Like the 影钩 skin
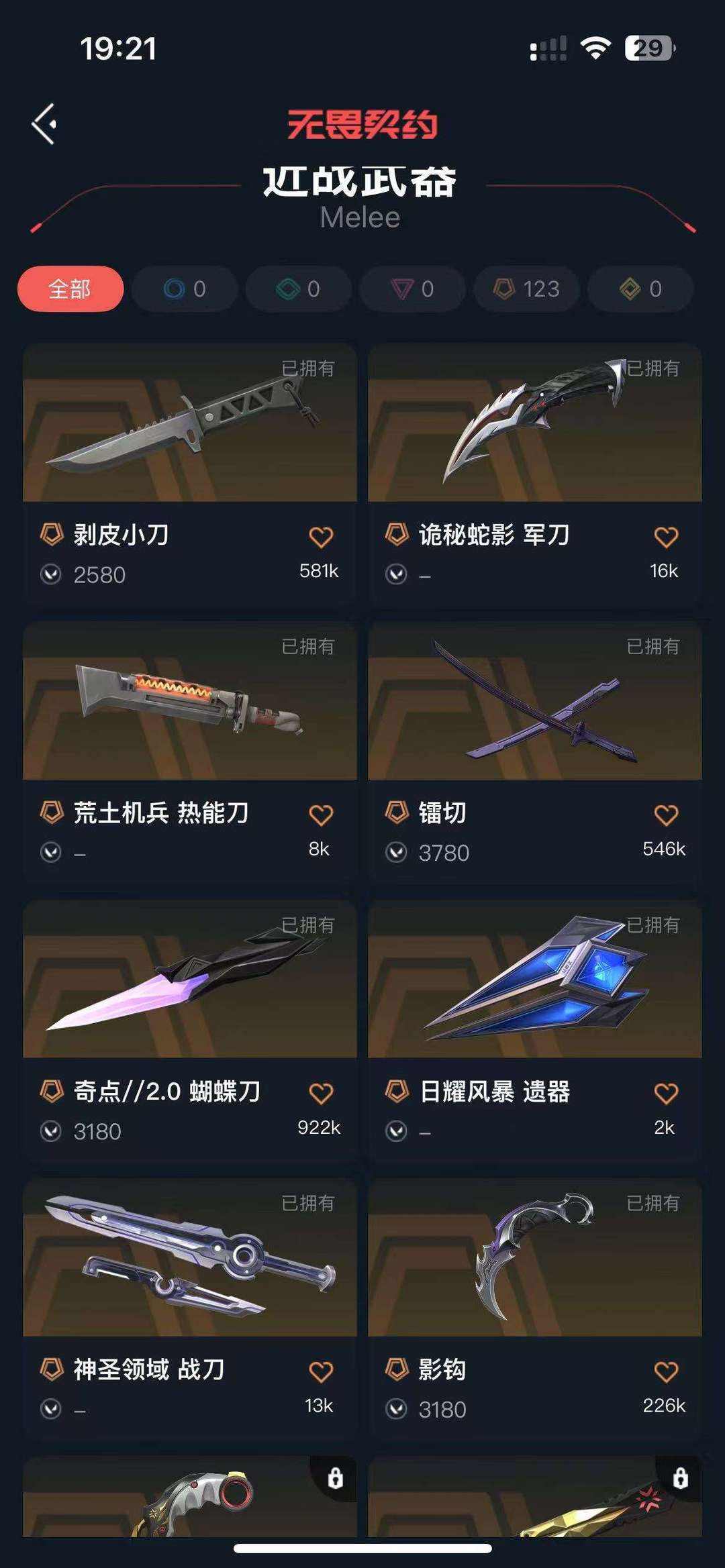 pos(666,1371)
